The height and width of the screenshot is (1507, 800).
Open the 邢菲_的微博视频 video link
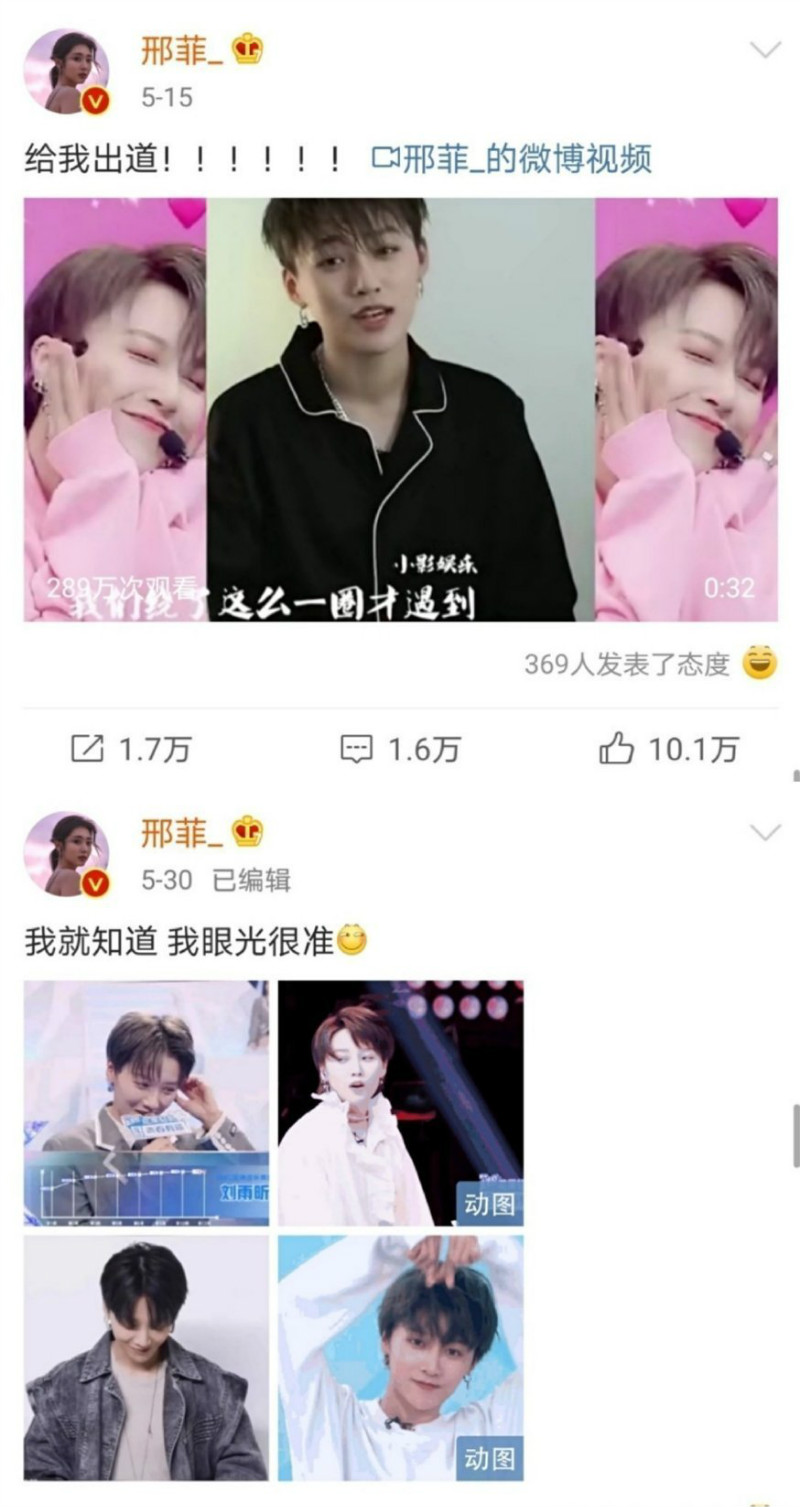coord(511,159)
